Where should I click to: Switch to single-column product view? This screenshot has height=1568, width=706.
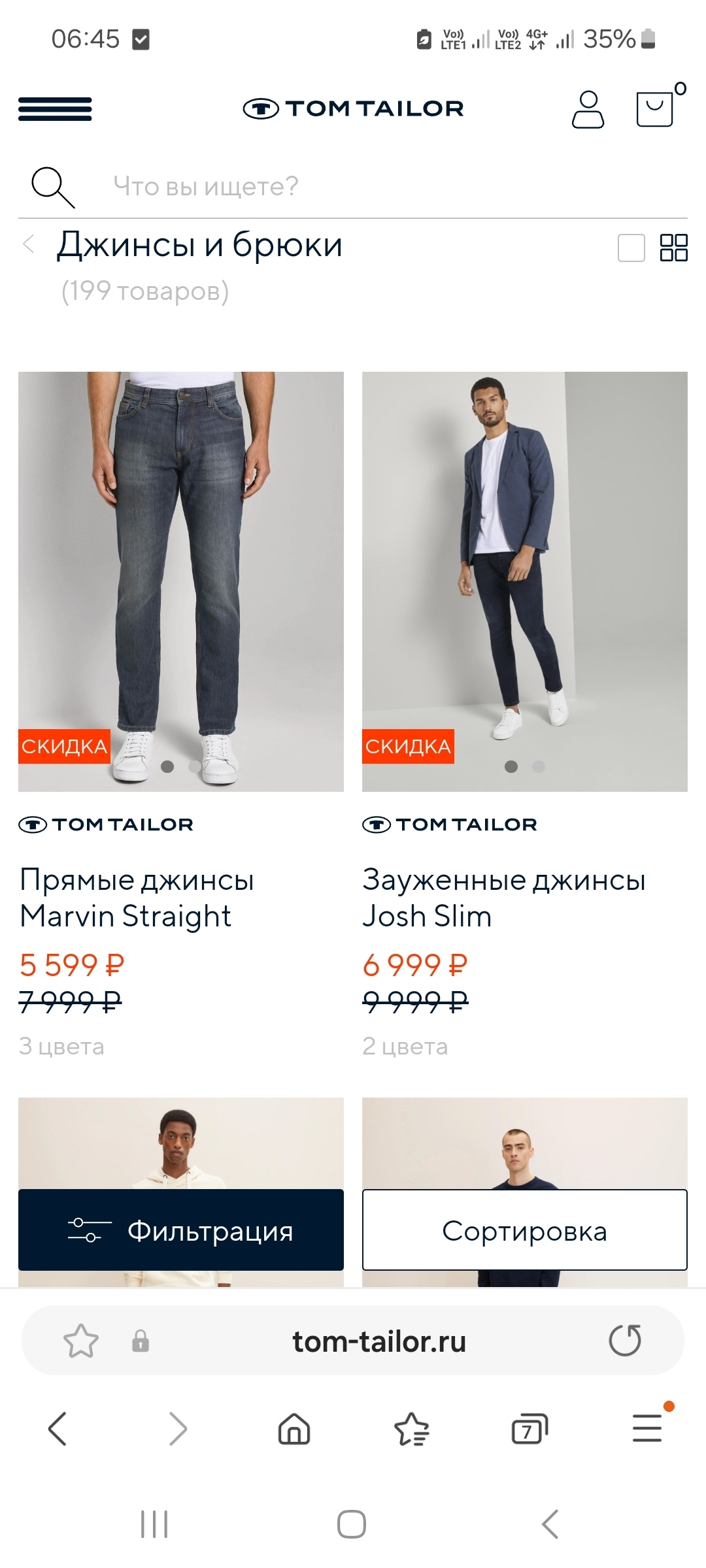pyautogui.click(x=631, y=248)
